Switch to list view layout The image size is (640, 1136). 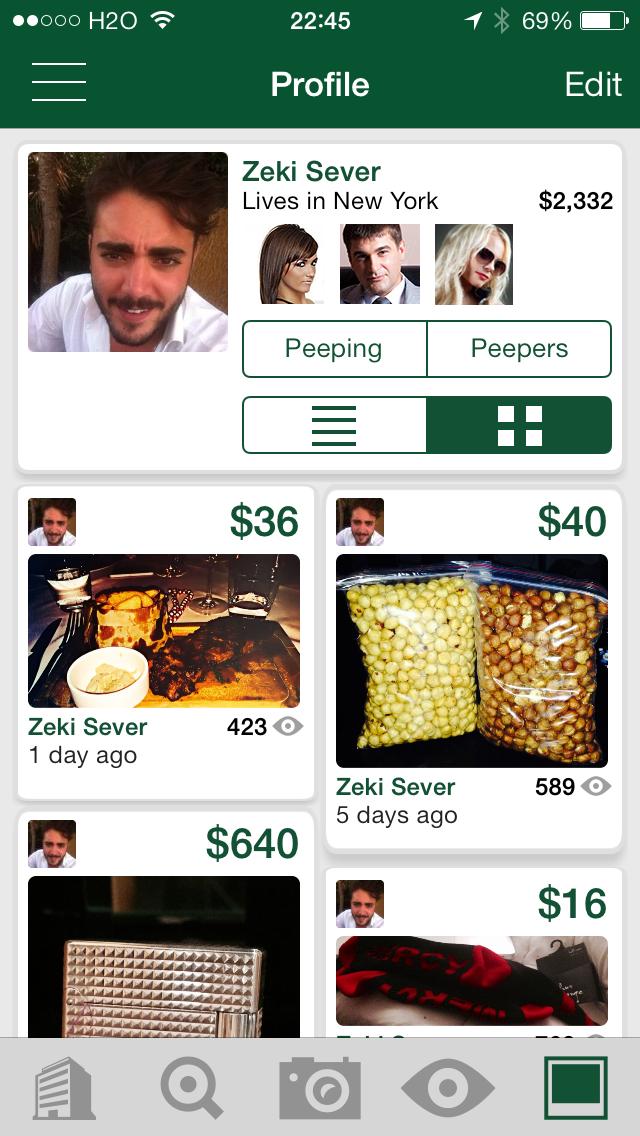point(334,425)
